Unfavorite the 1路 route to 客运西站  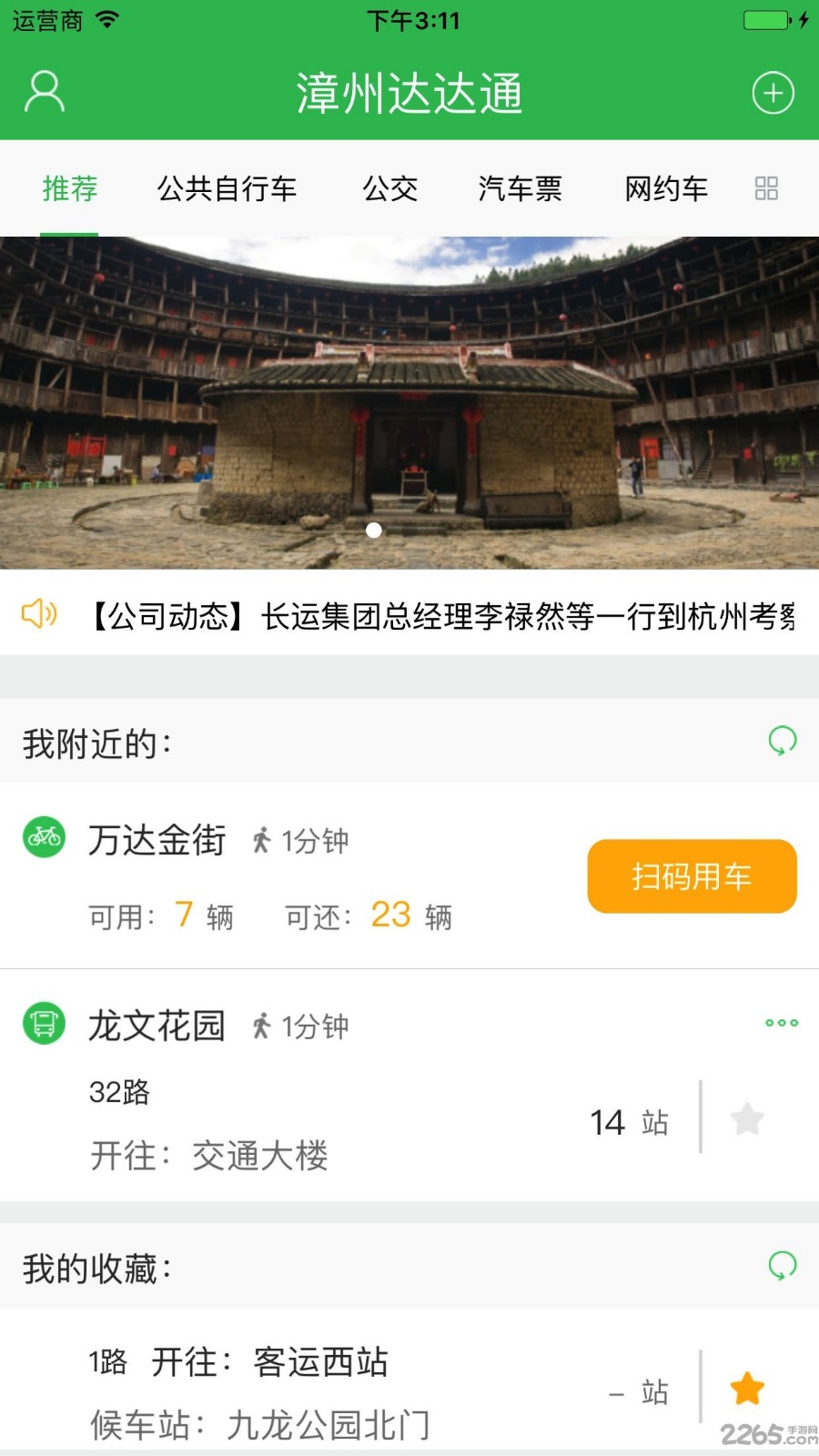coord(747,1390)
